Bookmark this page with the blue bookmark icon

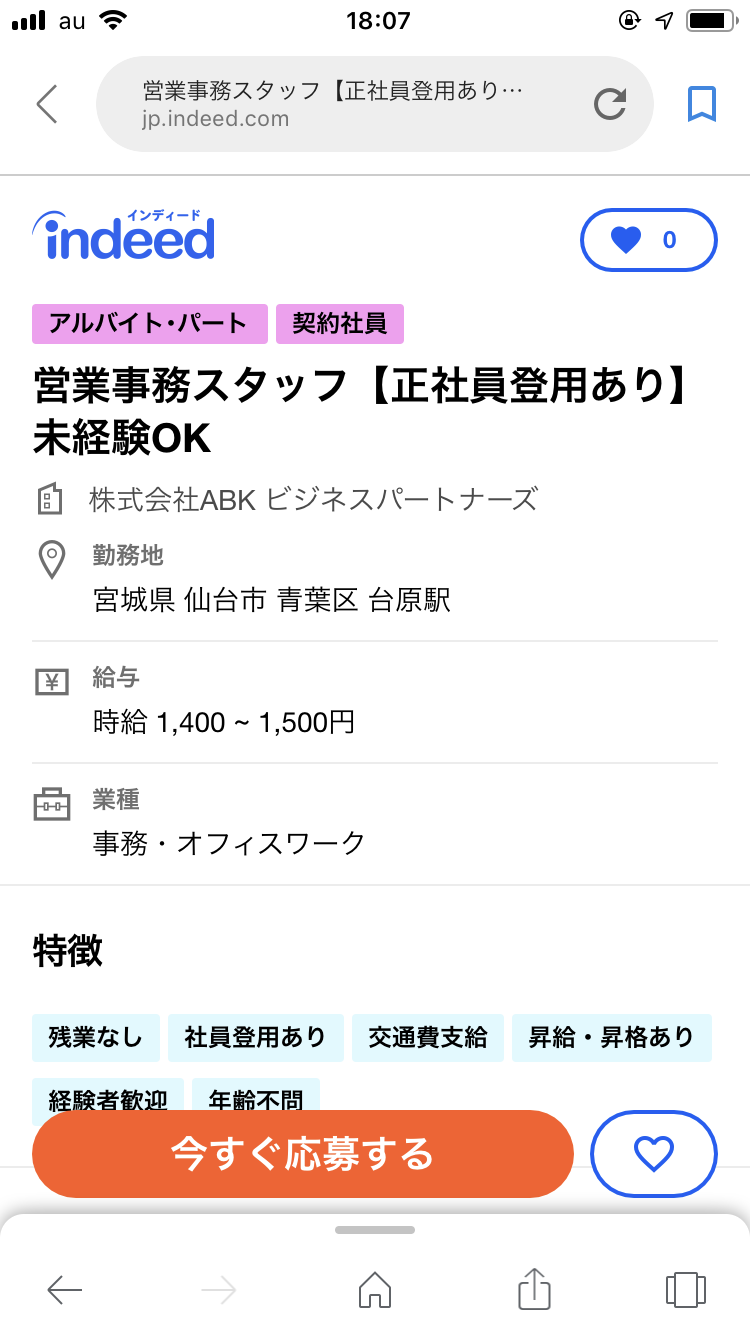[x=702, y=104]
